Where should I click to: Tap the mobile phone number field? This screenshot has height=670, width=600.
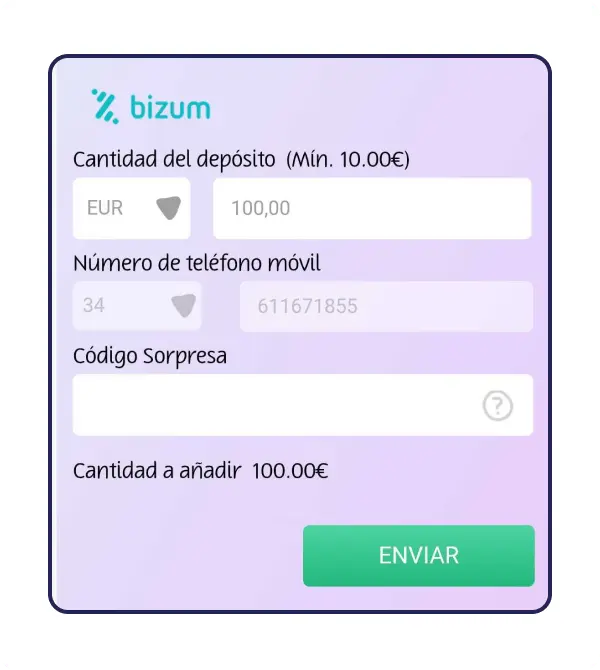pos(385,306)
